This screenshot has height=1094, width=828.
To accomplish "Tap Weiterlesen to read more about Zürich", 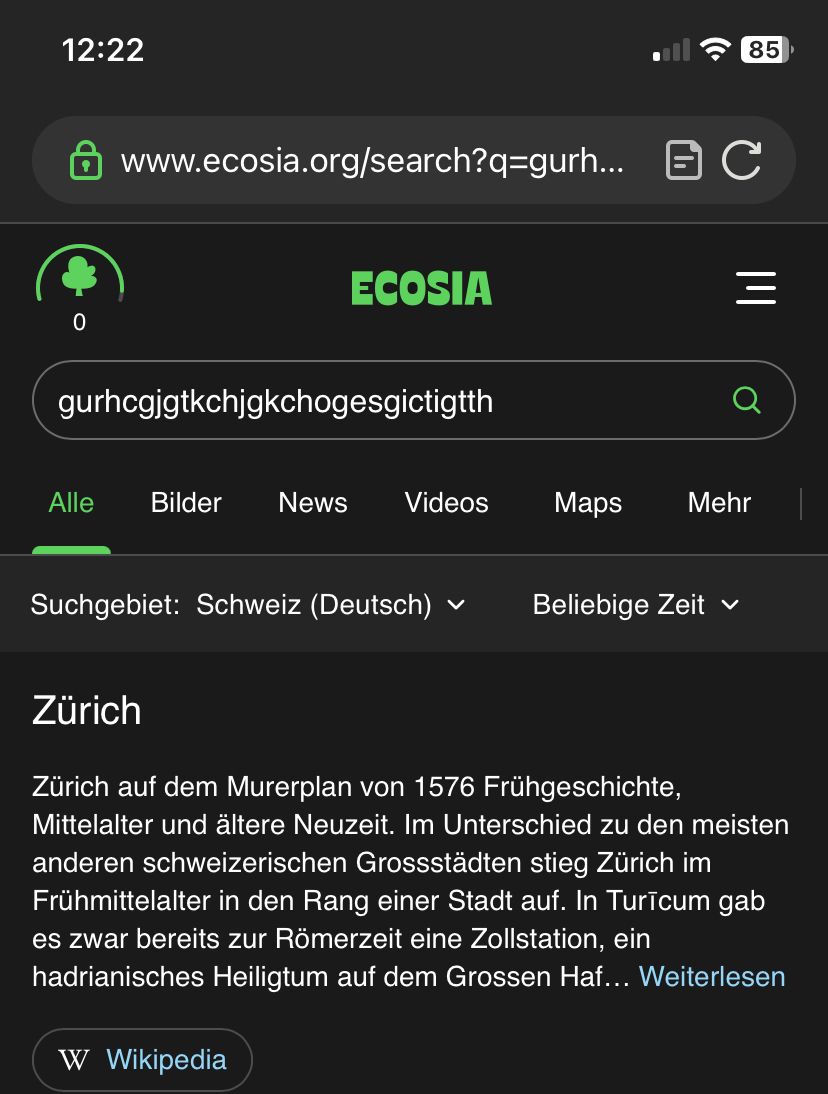I will point(712,977).
